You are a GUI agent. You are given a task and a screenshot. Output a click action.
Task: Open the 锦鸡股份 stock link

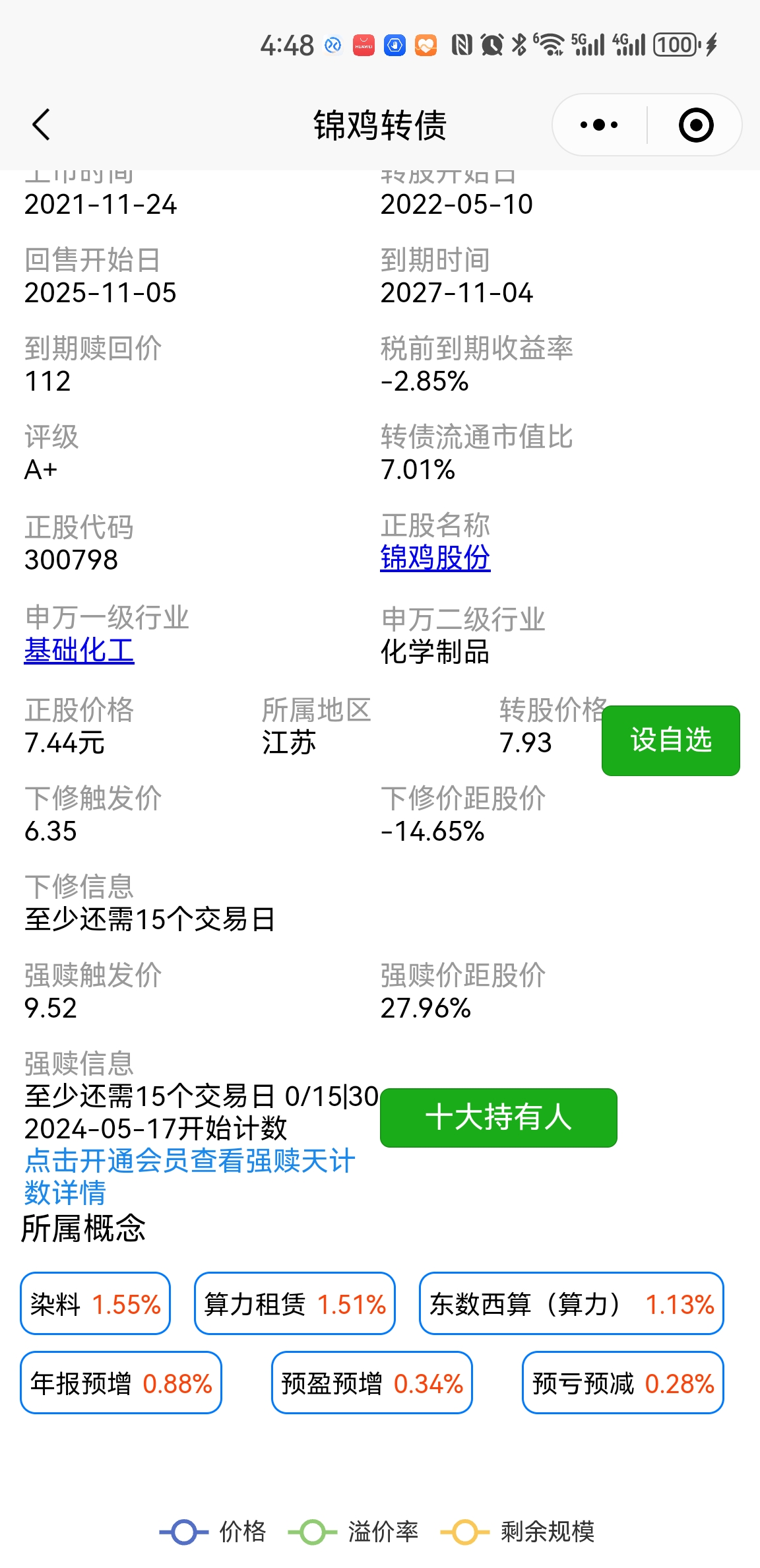tap(435, 558)
